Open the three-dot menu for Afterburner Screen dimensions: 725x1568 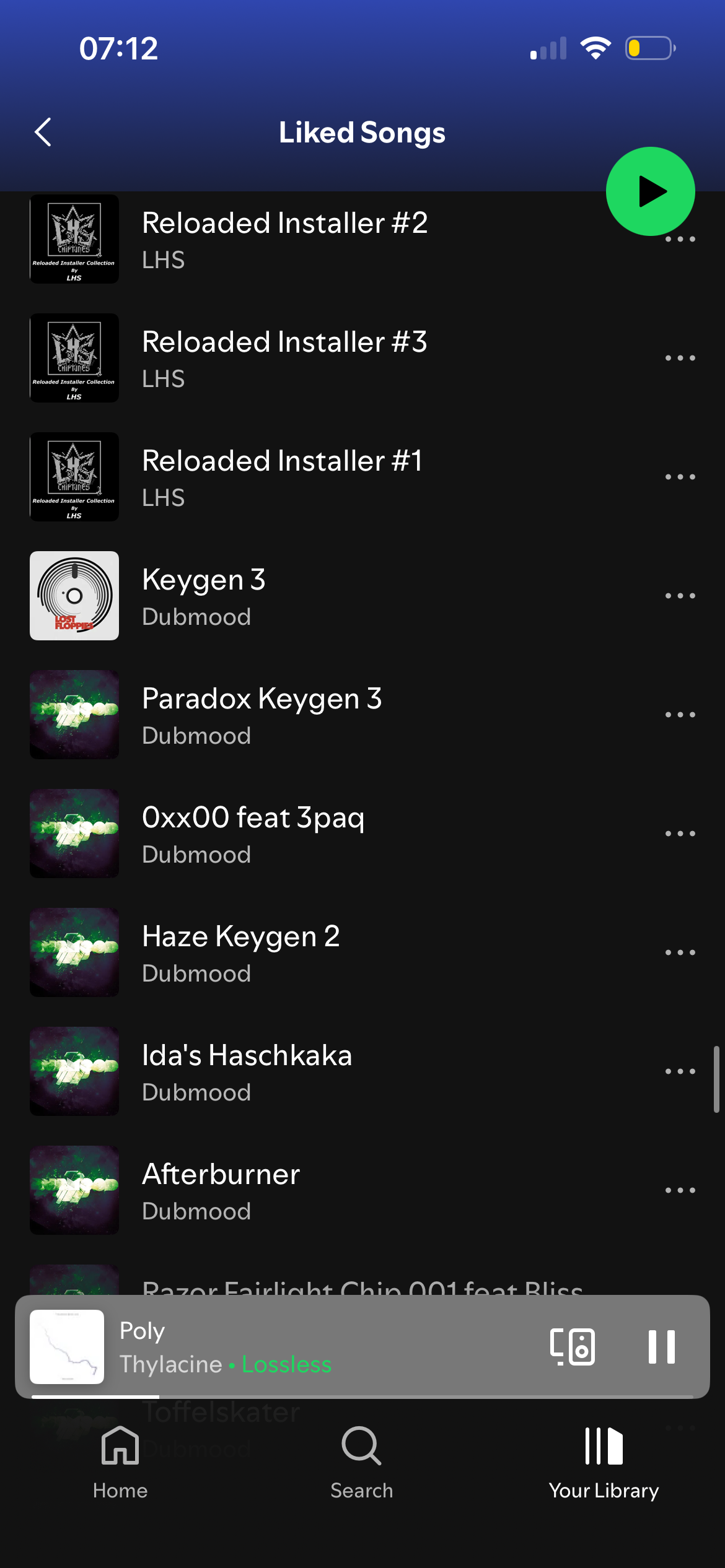680,1190
